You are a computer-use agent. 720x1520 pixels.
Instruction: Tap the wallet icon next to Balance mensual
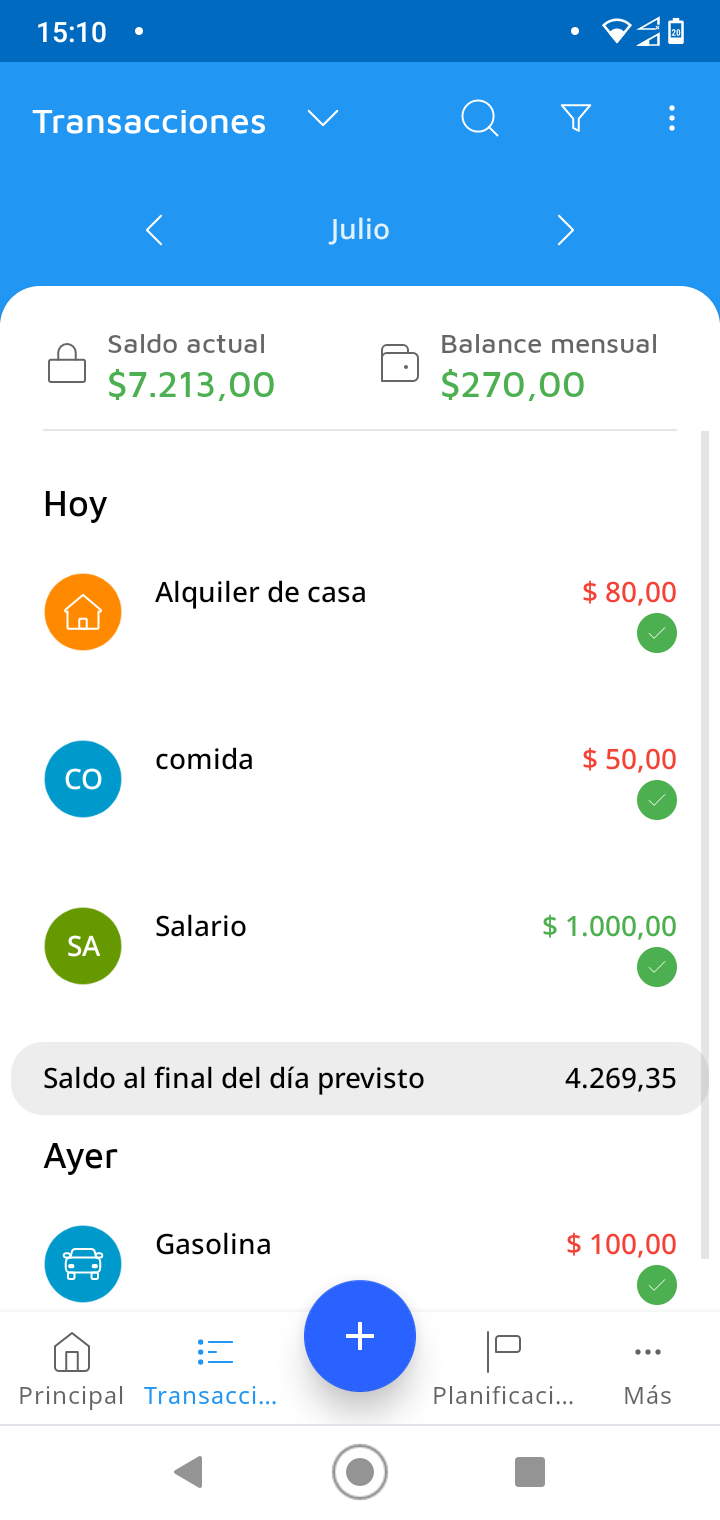click(x=399, y=364)
